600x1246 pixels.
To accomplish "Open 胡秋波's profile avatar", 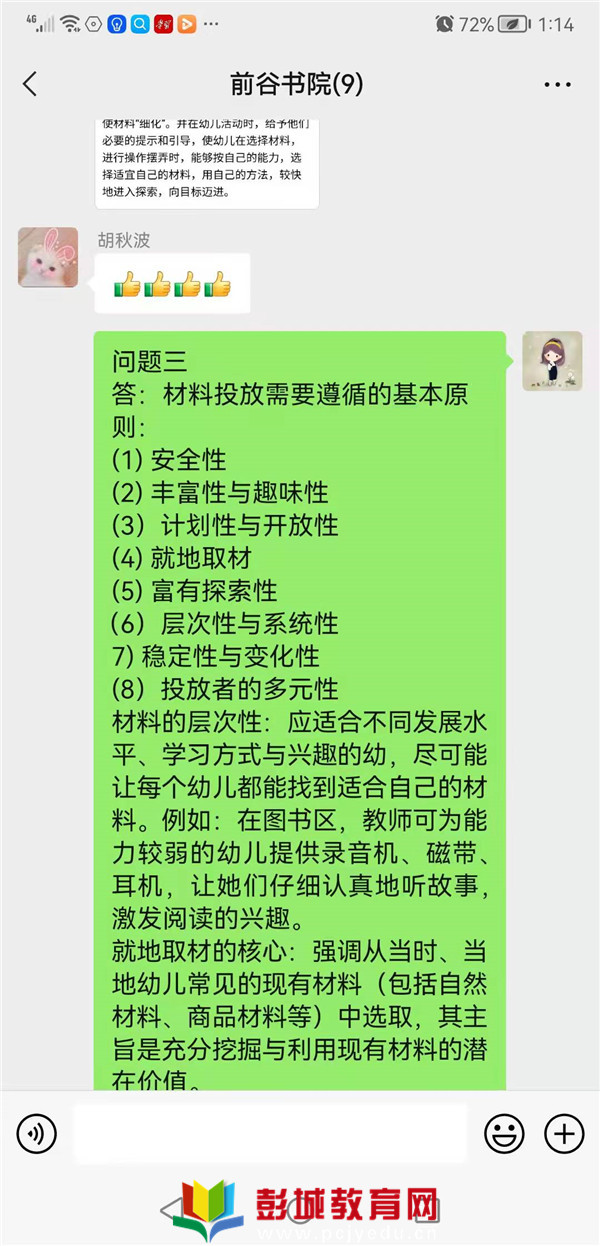I will (x=48, y=257).
